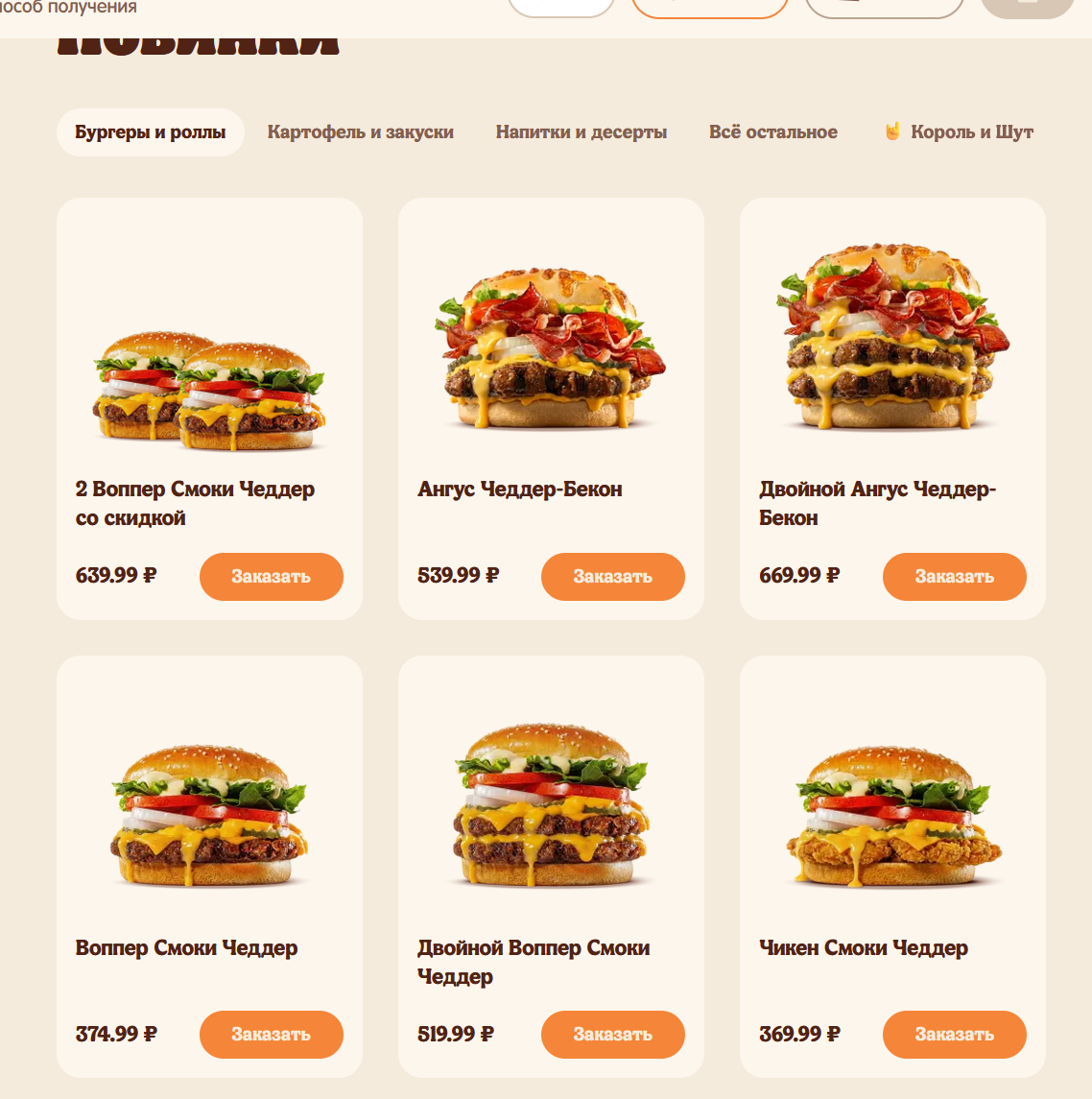
Task: View the Двойной Ангус Чеддер-Бекон product card
Action: (x=891, y=346)
